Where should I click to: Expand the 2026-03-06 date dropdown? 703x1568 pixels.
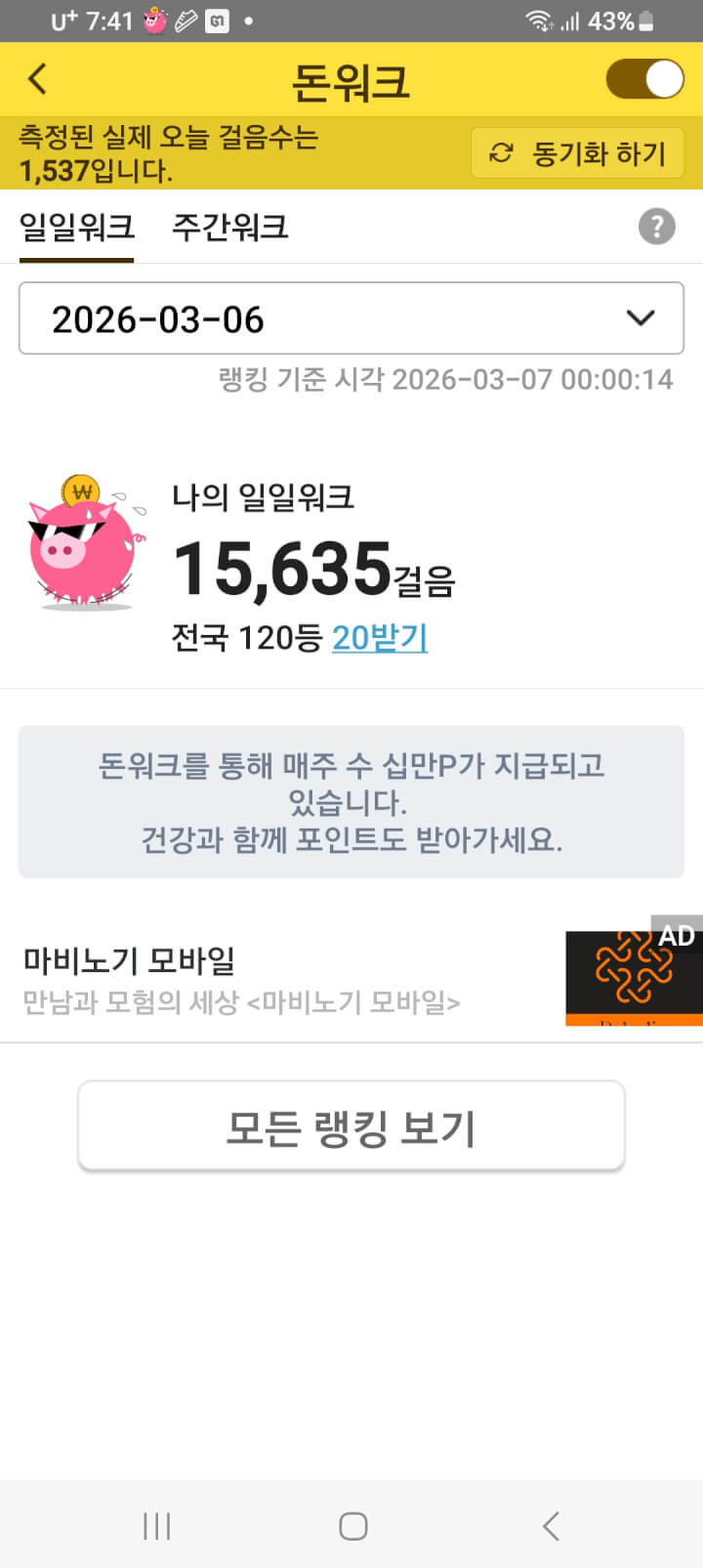click(x=351, y=318)
